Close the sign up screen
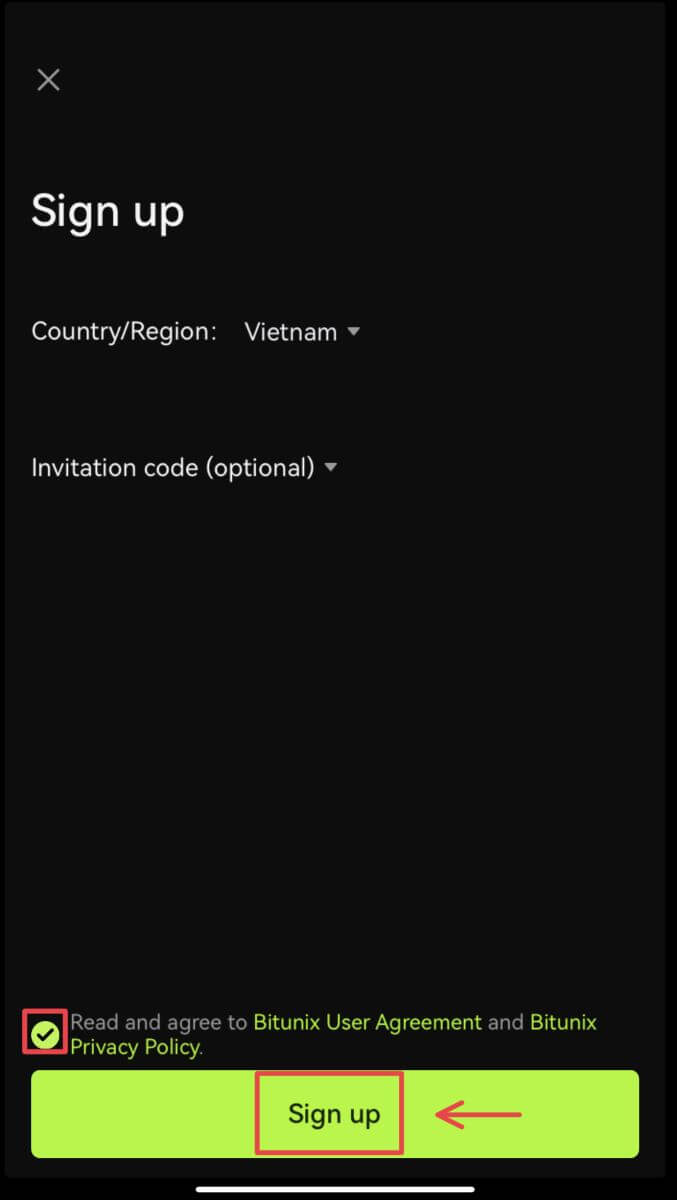The height and width of the screenshot is (1200, 677). [48, 80]
